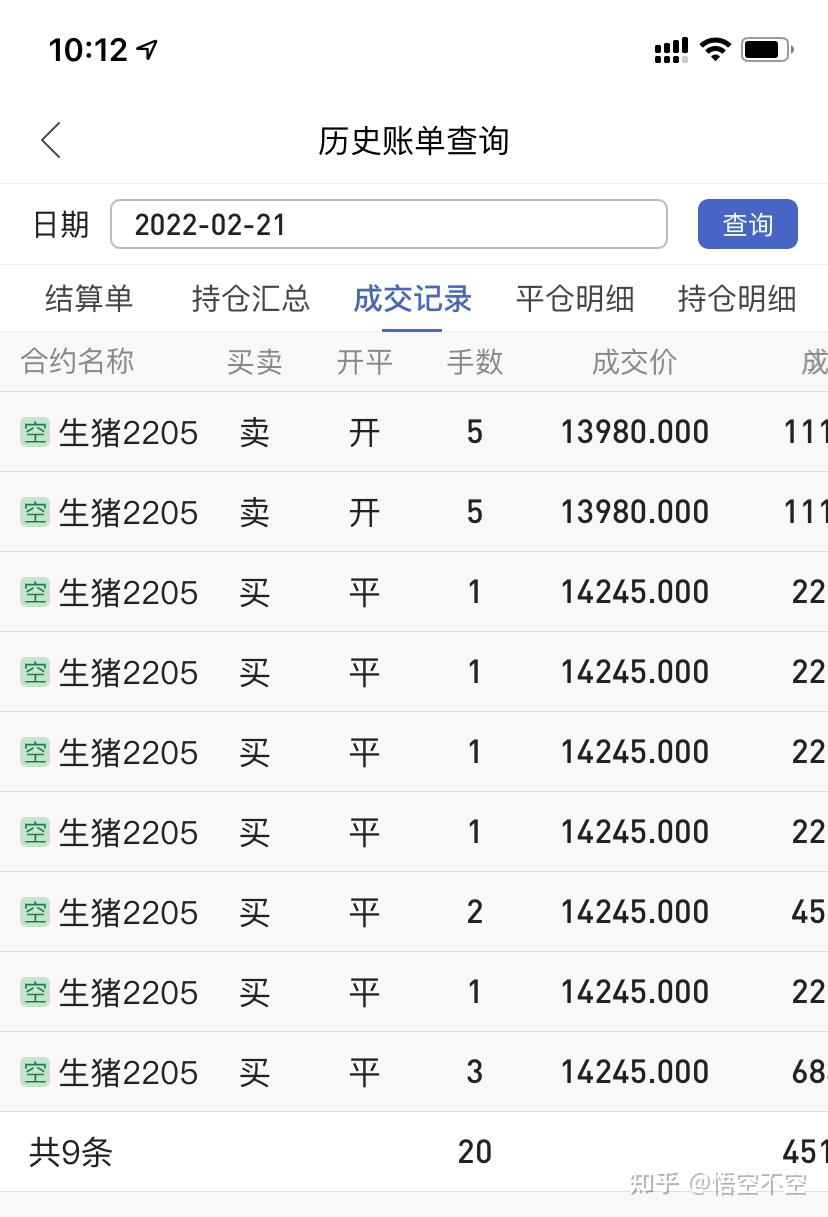
Task: Select the second 13980.000 sell record
Action: 400,511
